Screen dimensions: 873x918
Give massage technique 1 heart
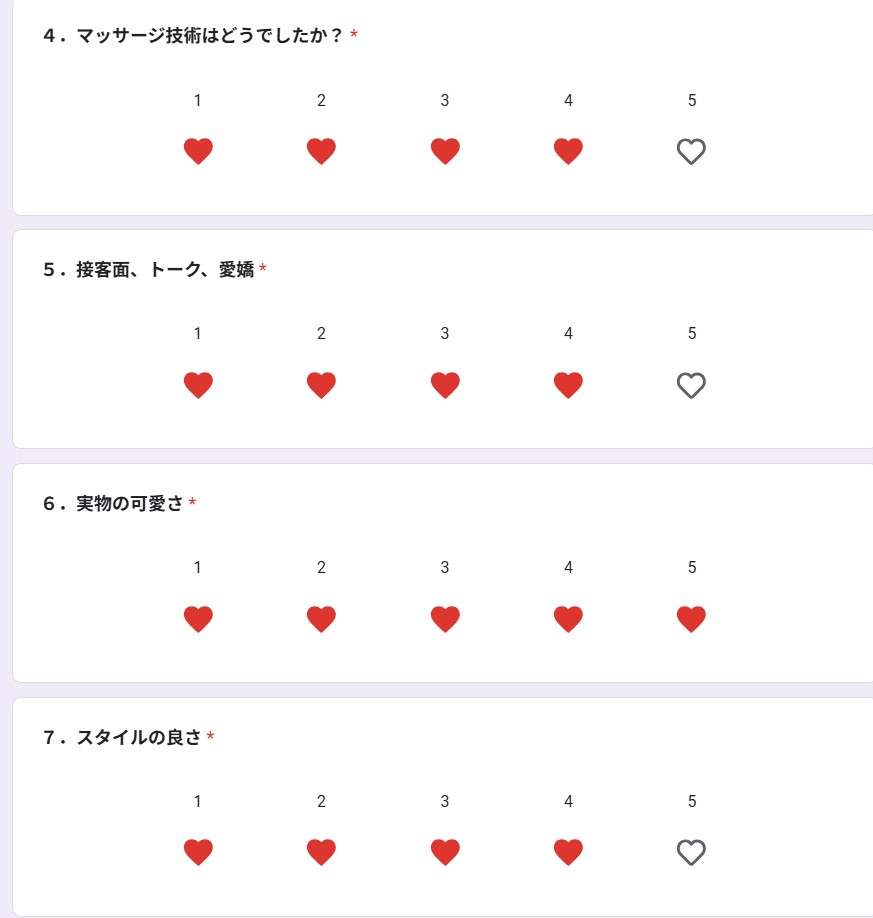[198, 152]
